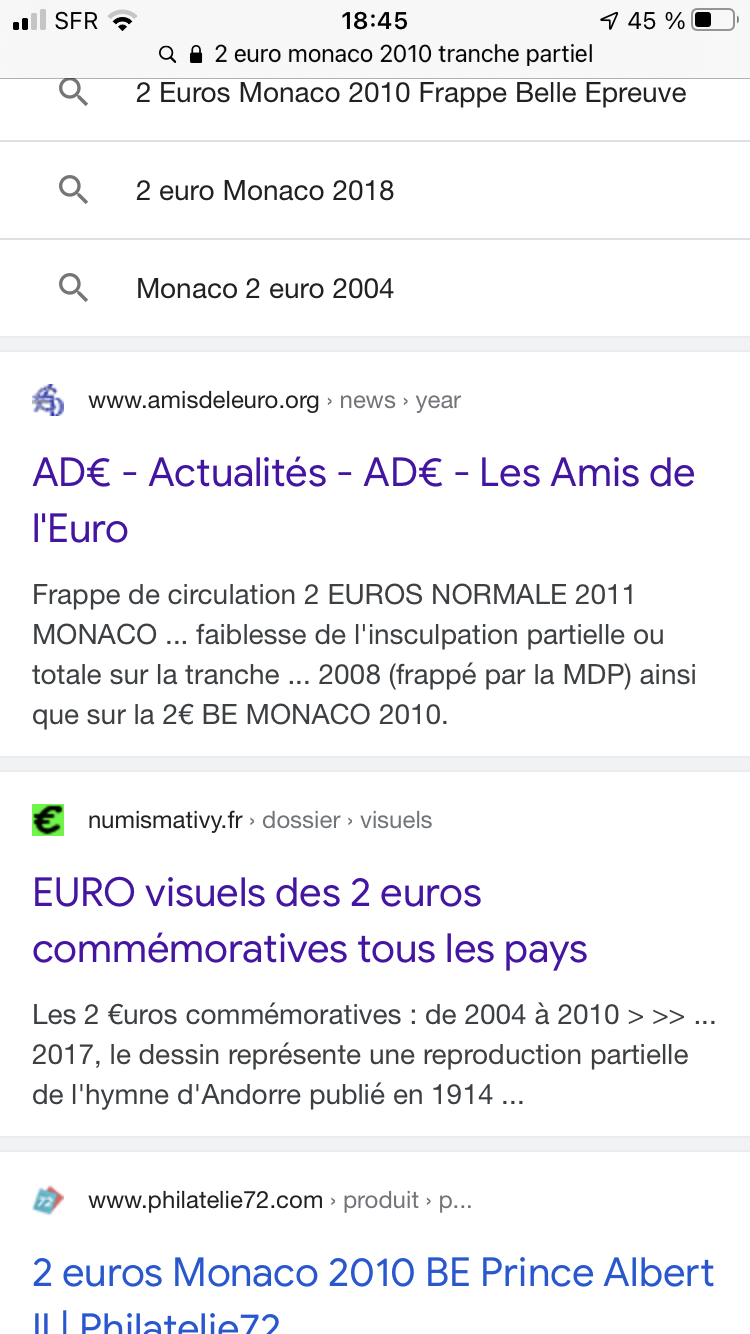This screenshot has width=750, height=1334.
Task: Search for suggestion "2 euro Monaco 2018"
Action: click(265, 190)
